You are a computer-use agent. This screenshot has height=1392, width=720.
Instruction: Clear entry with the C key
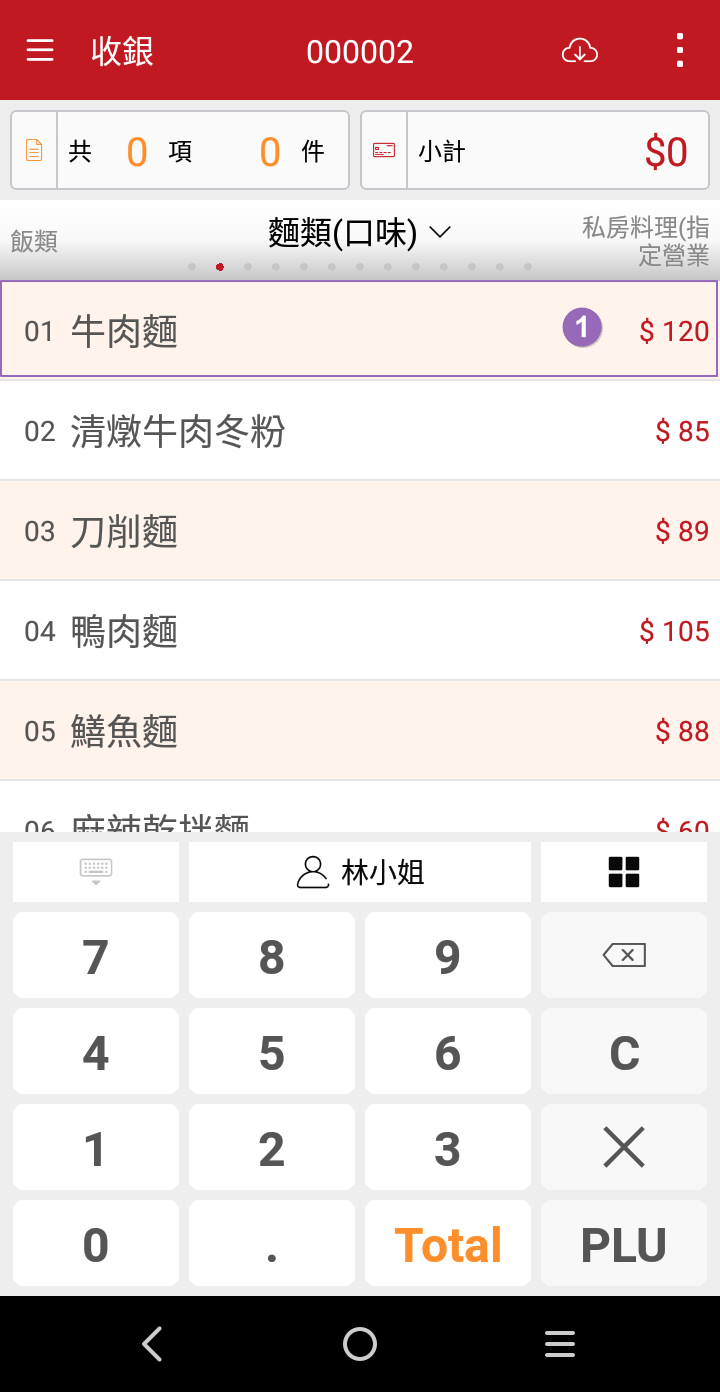tap(624, 1053)
